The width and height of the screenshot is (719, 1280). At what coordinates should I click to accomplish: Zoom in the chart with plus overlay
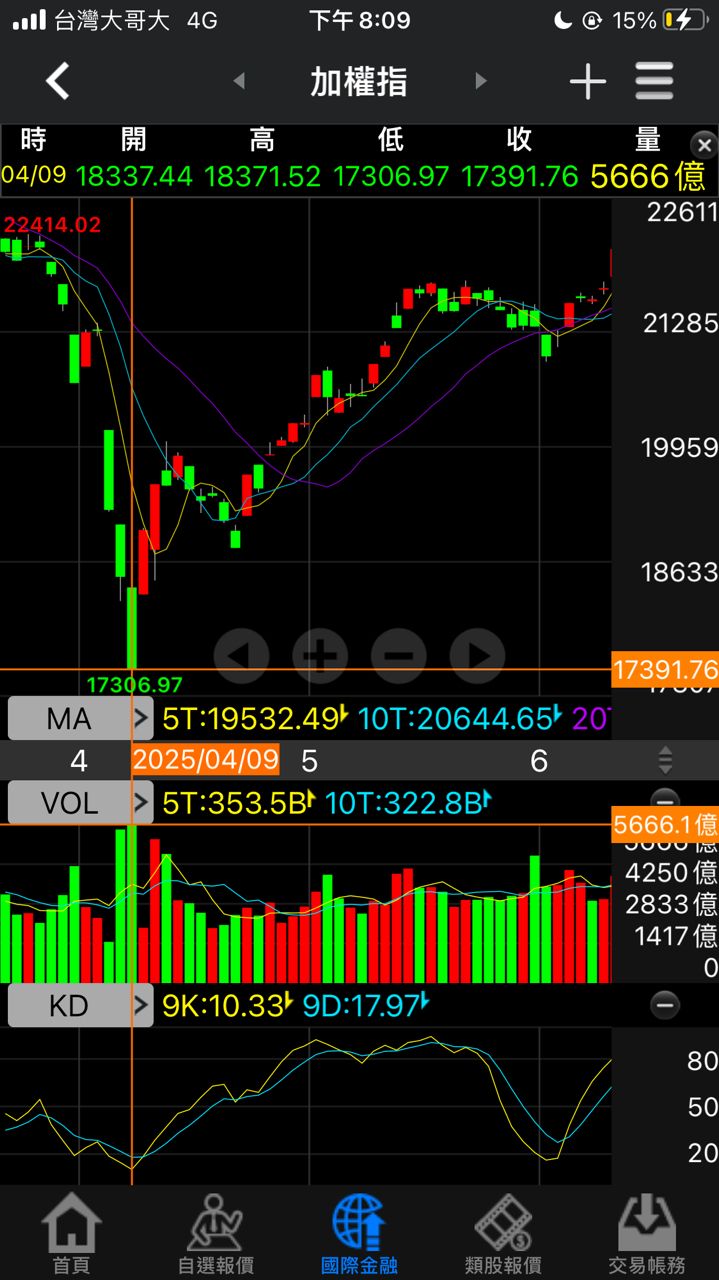coord(320,656)
